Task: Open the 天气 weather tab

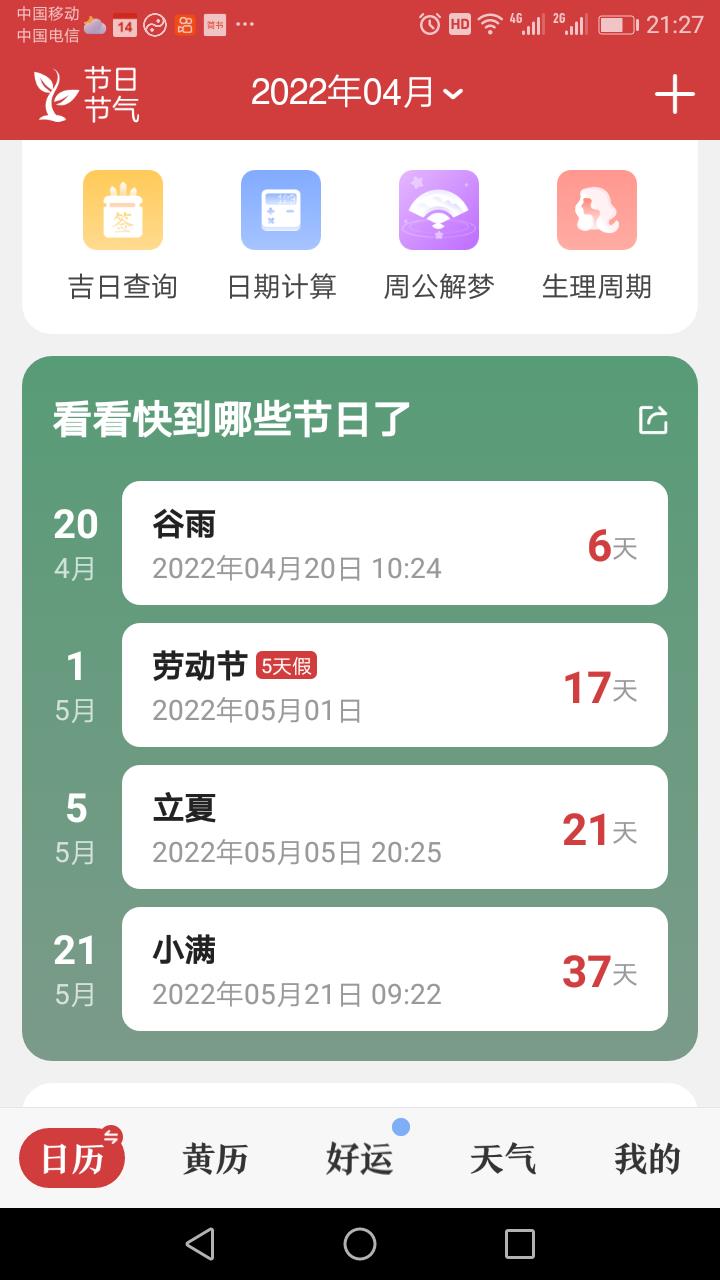Action: click(x=503, y=1158)
